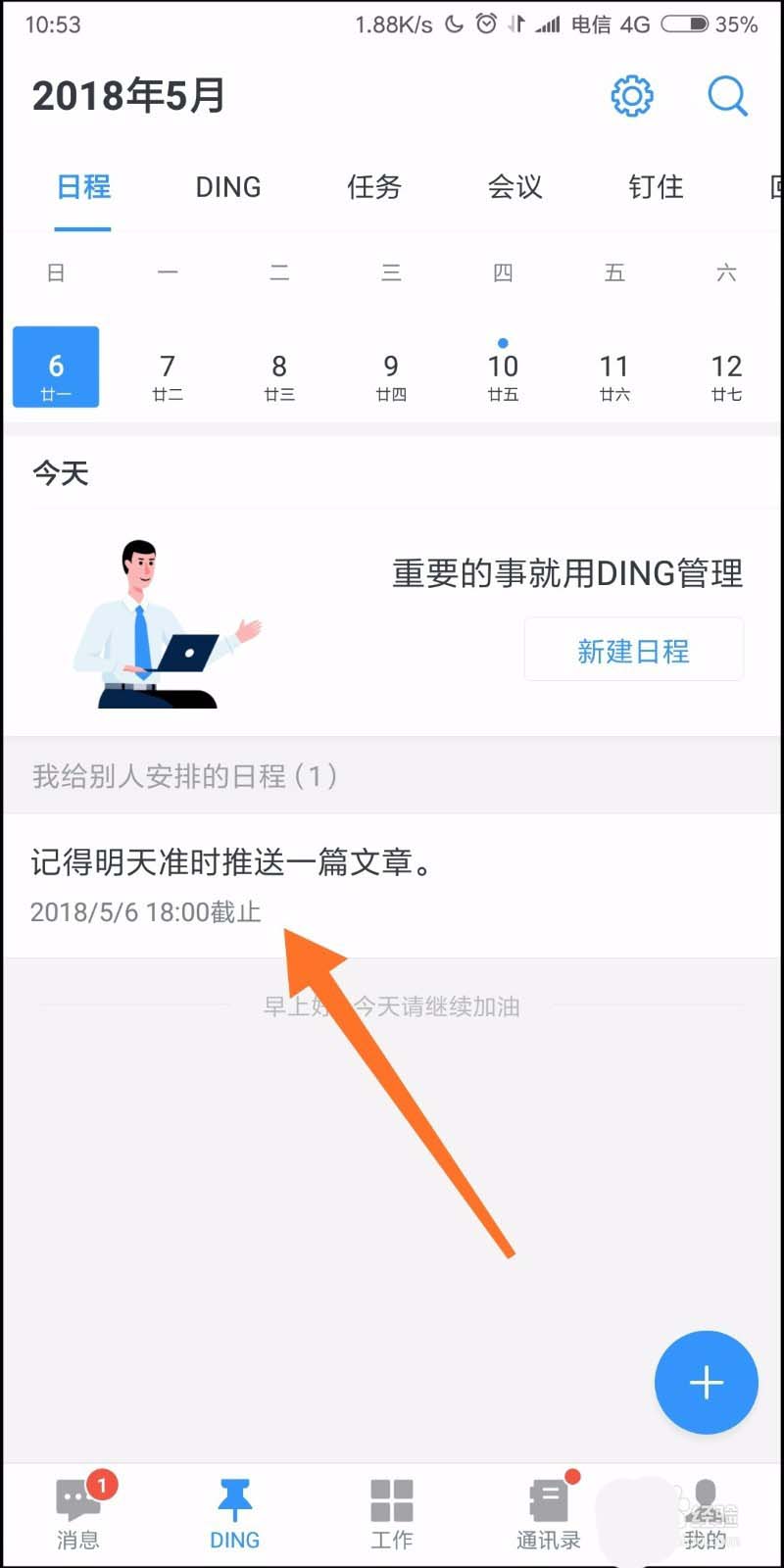Image resolution: width=784 pixels, height=1568 pixels.
Task: Go to the 消息 bottom tab
Action: (x=78, y=1514)
